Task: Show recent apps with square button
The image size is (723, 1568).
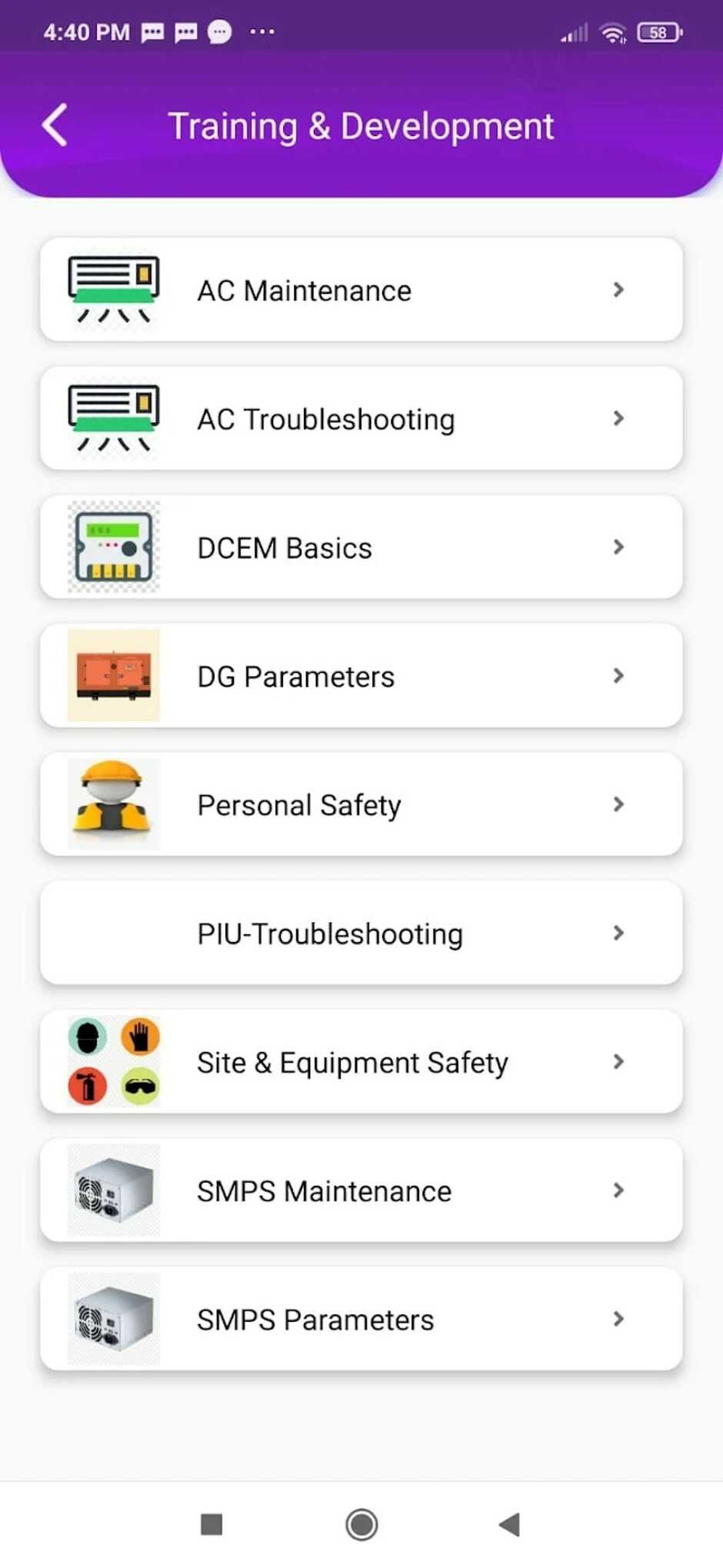Action: click(212, 1524)
